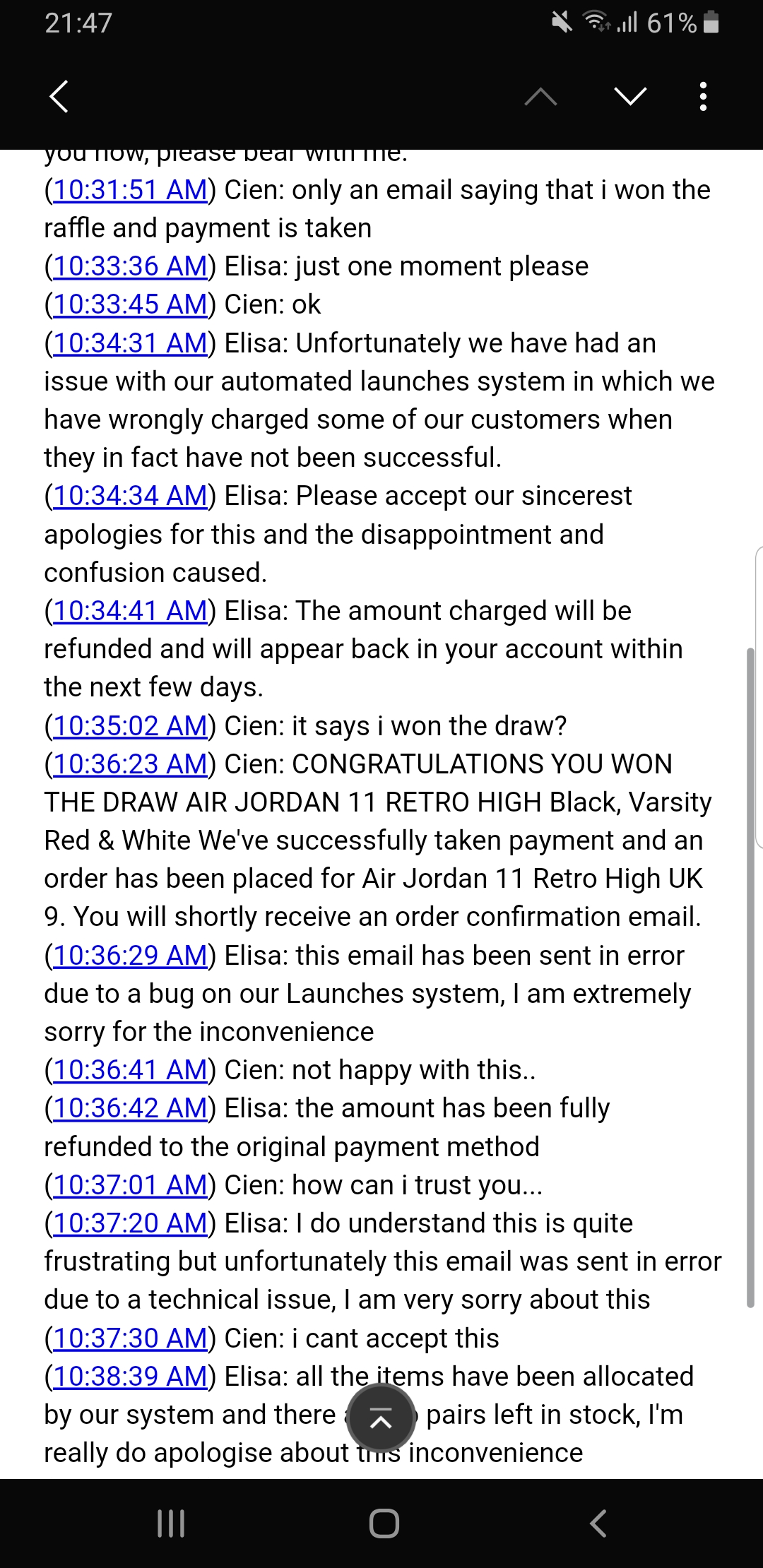This screenshot has height=1568, width=763.
Task: Open the 10:37:20 AM timestamp link
Action: tap(130, 1223)
